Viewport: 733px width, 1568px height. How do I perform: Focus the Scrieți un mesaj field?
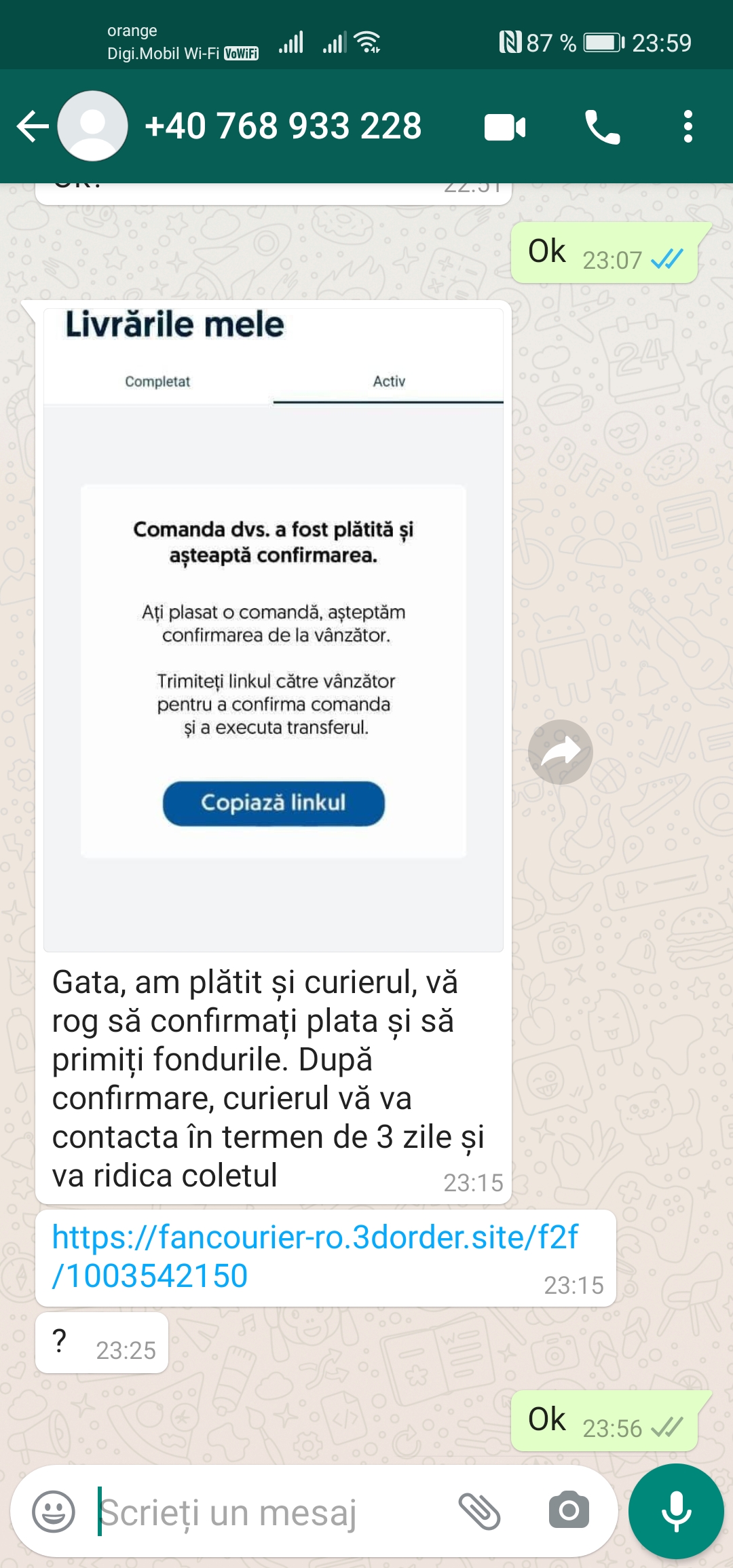271,1513
